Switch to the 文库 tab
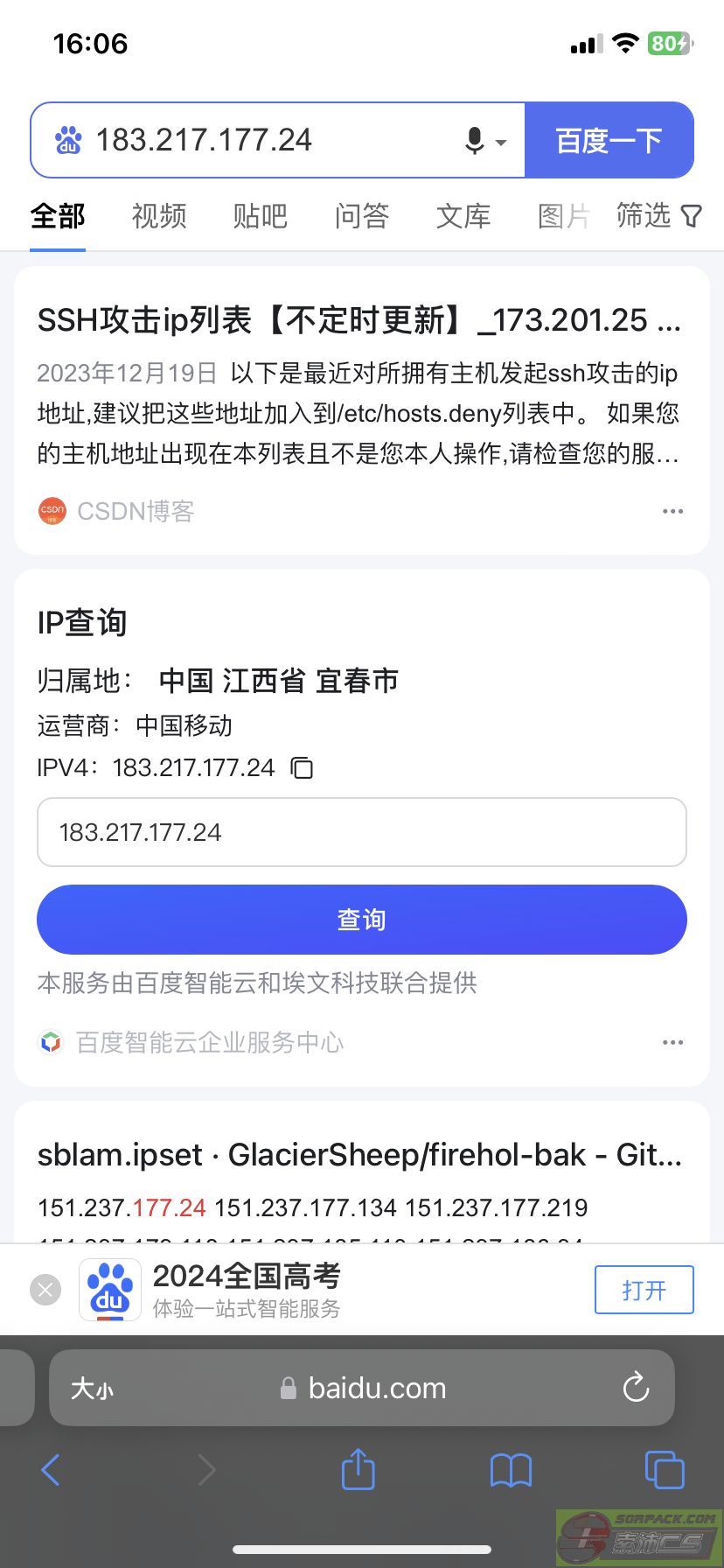Screen dimensions: 724x1568 coord(463,216)
